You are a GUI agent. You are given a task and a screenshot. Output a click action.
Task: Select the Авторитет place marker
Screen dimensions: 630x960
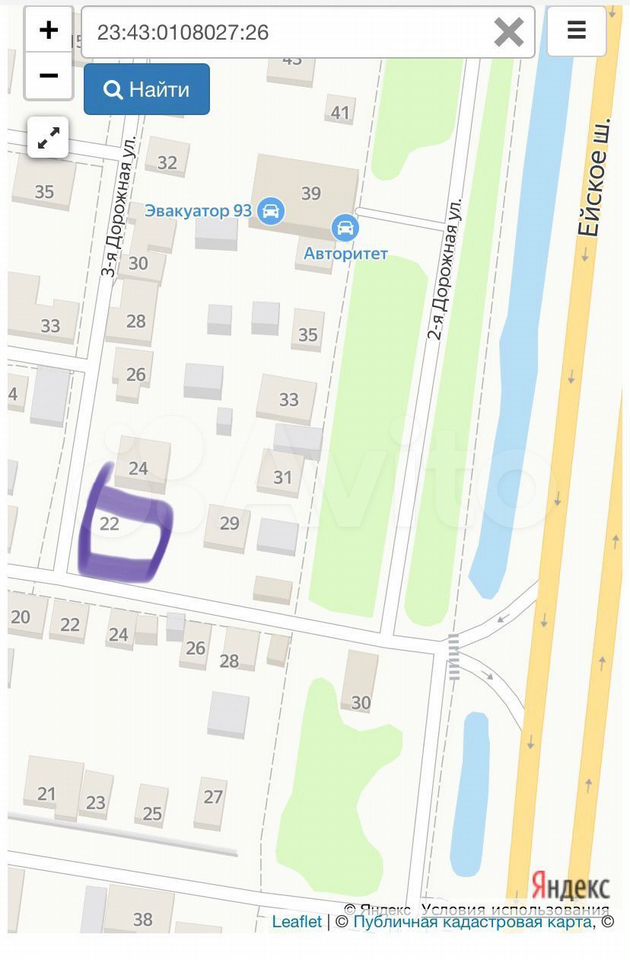[x=345, y=228]
